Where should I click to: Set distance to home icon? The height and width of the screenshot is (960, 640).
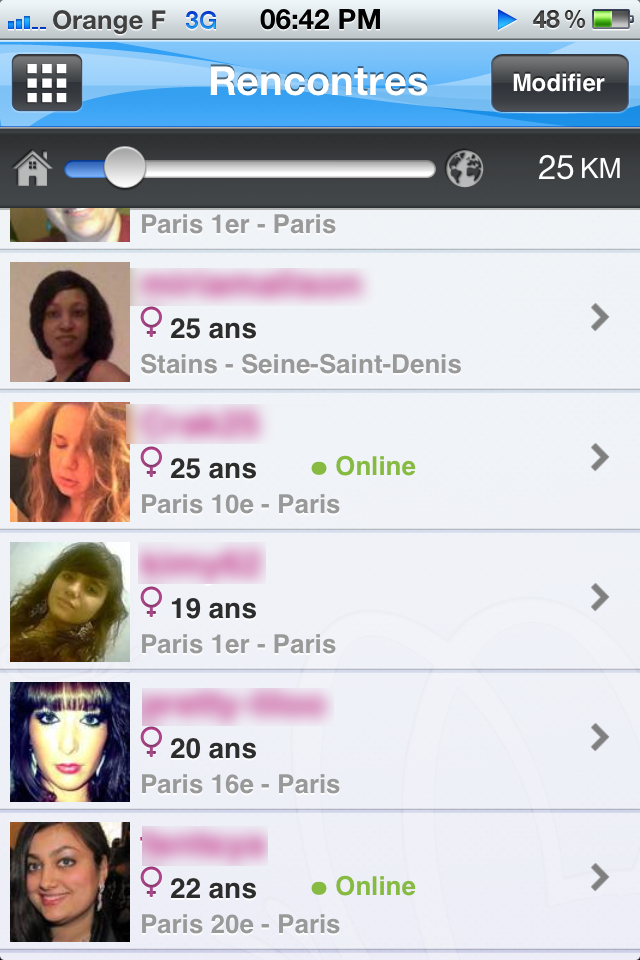click(x=33, y=169)
